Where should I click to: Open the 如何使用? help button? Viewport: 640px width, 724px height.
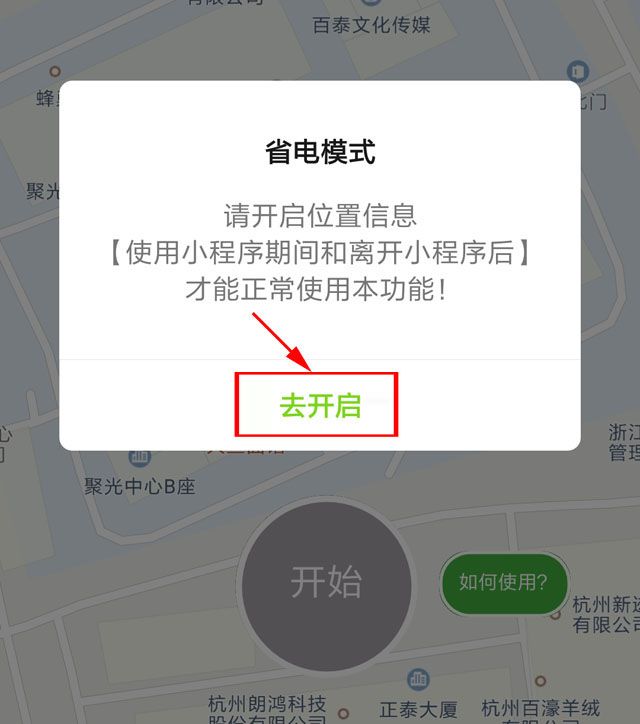click(504, 582)
